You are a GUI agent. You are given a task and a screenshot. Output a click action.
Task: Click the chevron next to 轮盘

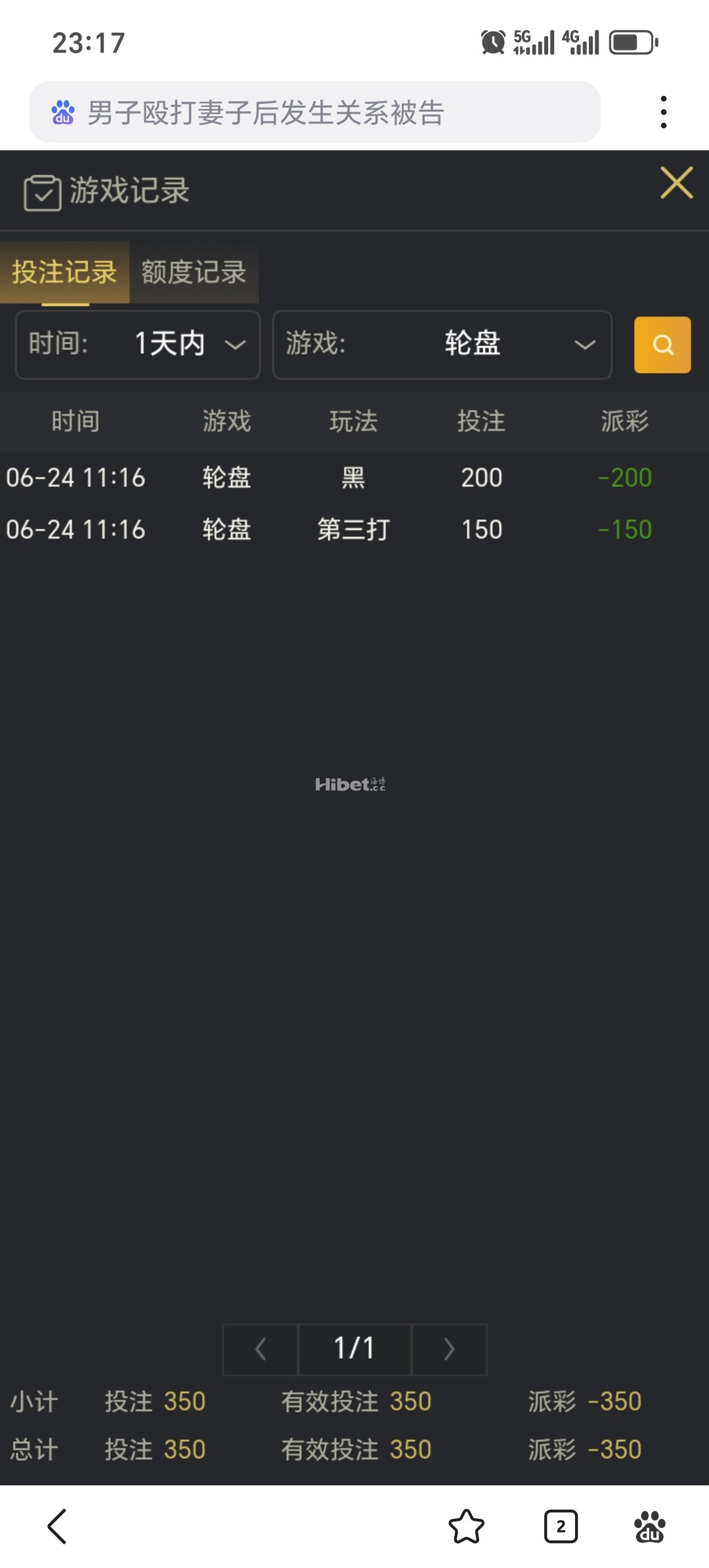586,345
